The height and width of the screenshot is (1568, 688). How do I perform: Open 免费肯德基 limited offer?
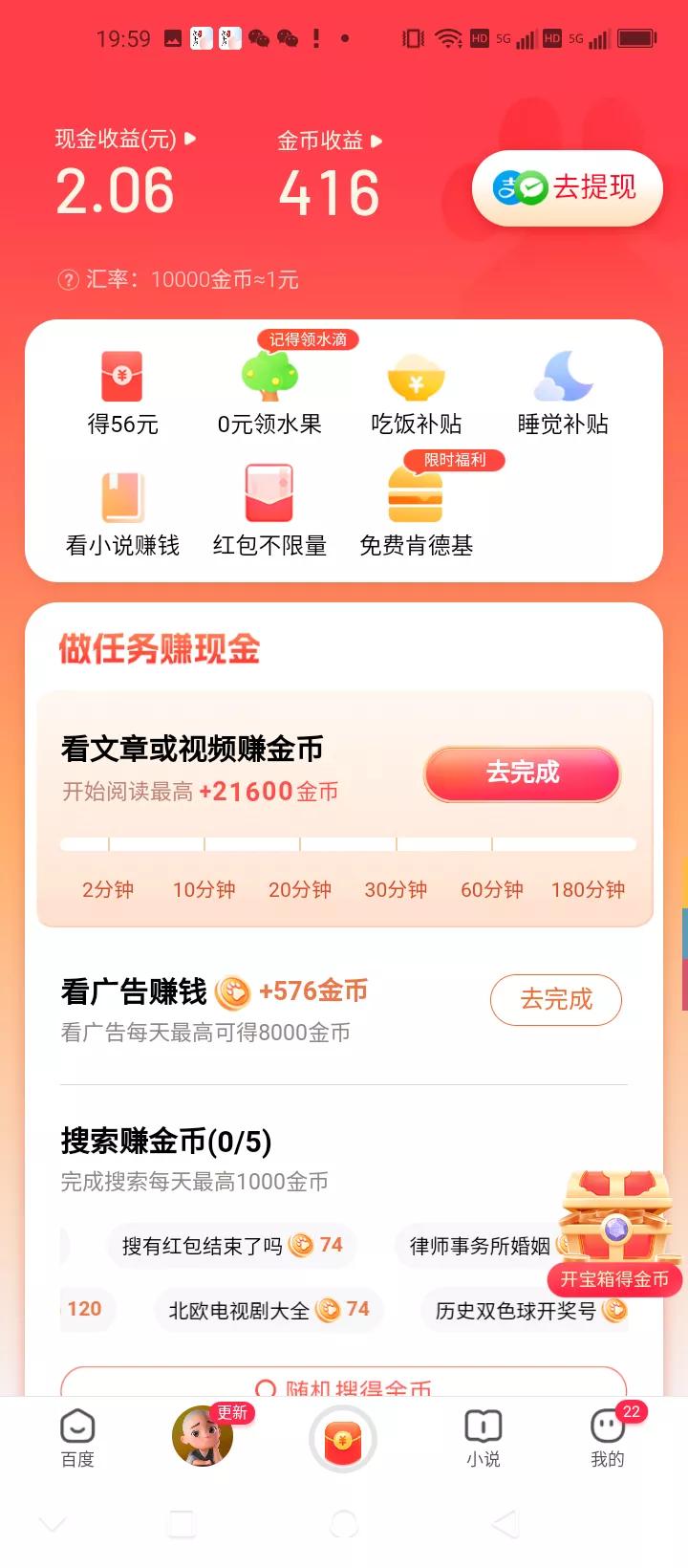(x=417, y=513)
